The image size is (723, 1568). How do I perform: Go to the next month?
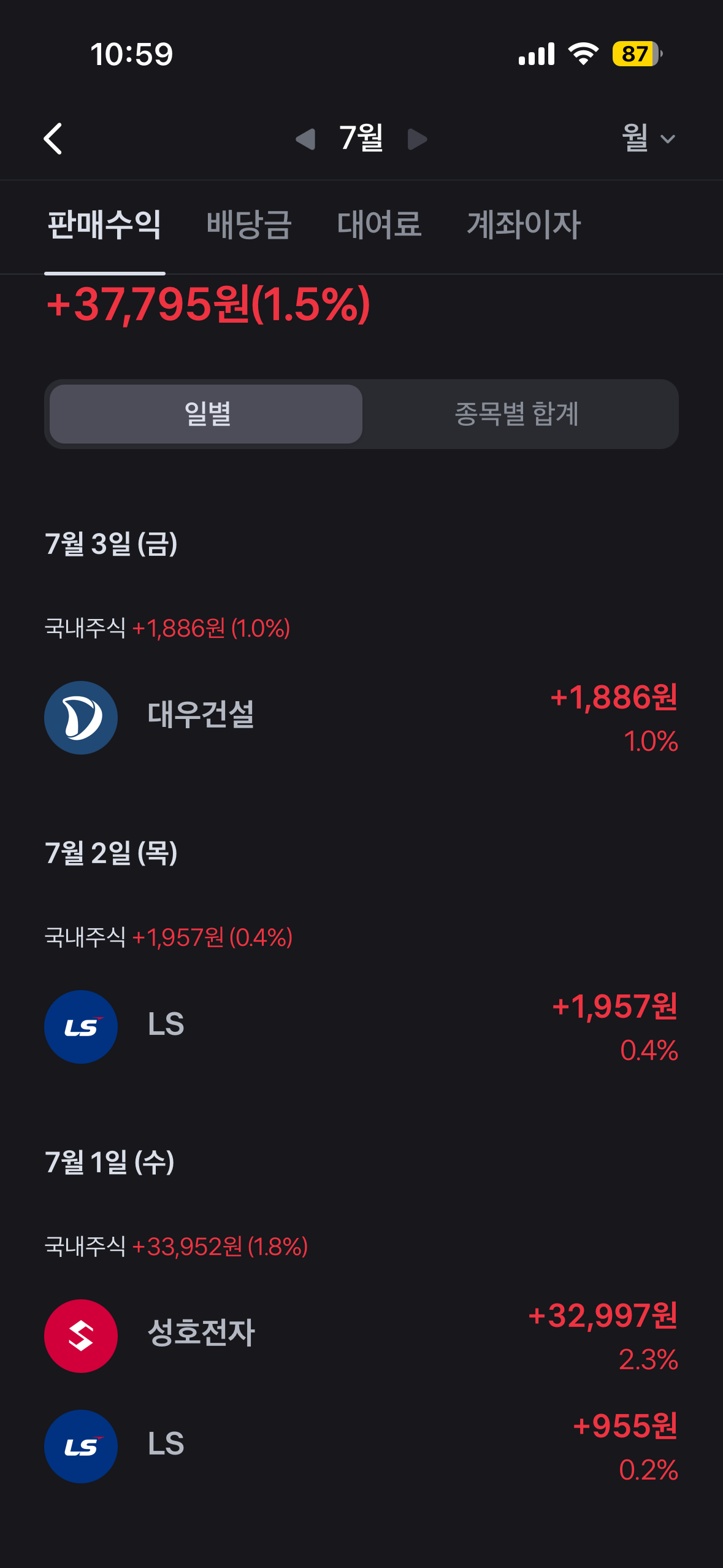418,139
